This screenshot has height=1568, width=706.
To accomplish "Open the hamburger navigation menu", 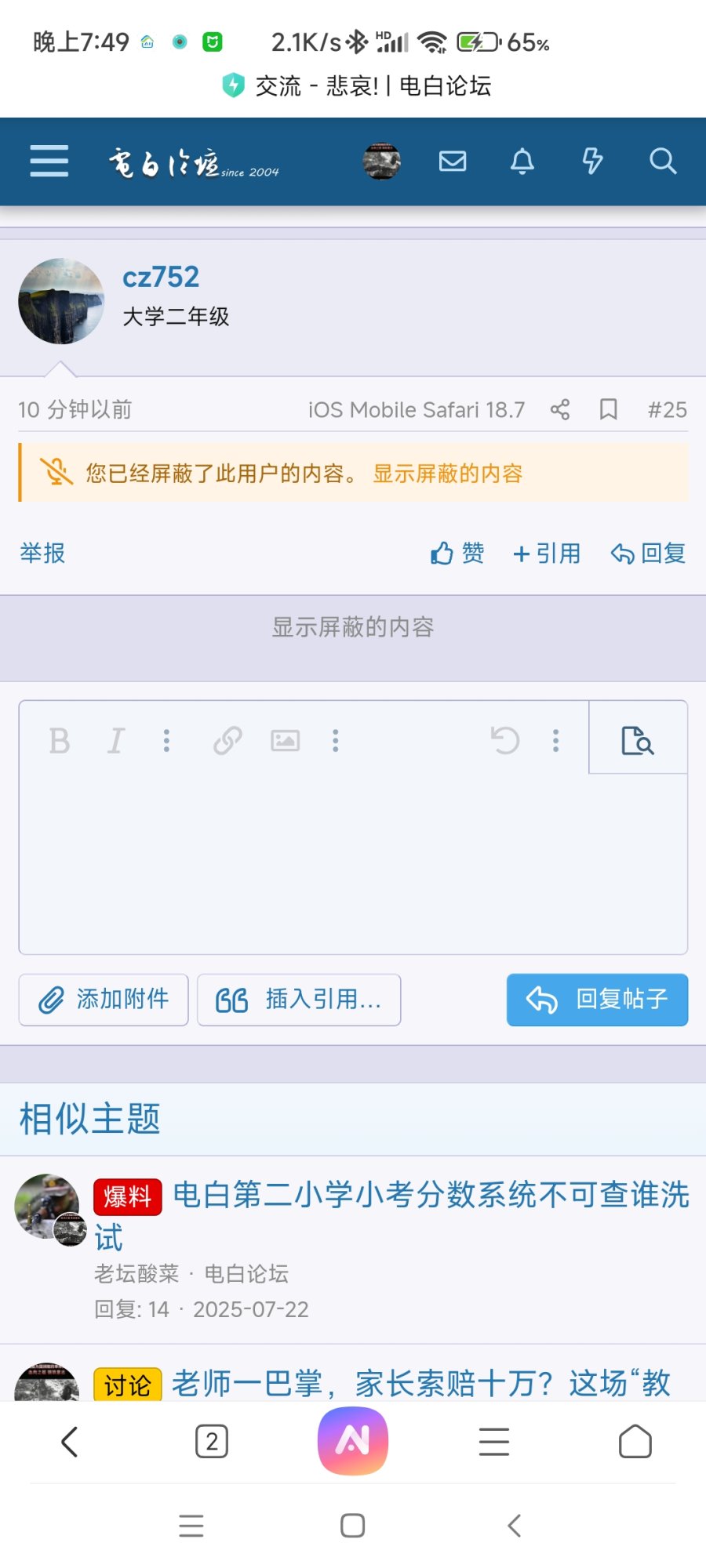I will [x=48, y=162].
